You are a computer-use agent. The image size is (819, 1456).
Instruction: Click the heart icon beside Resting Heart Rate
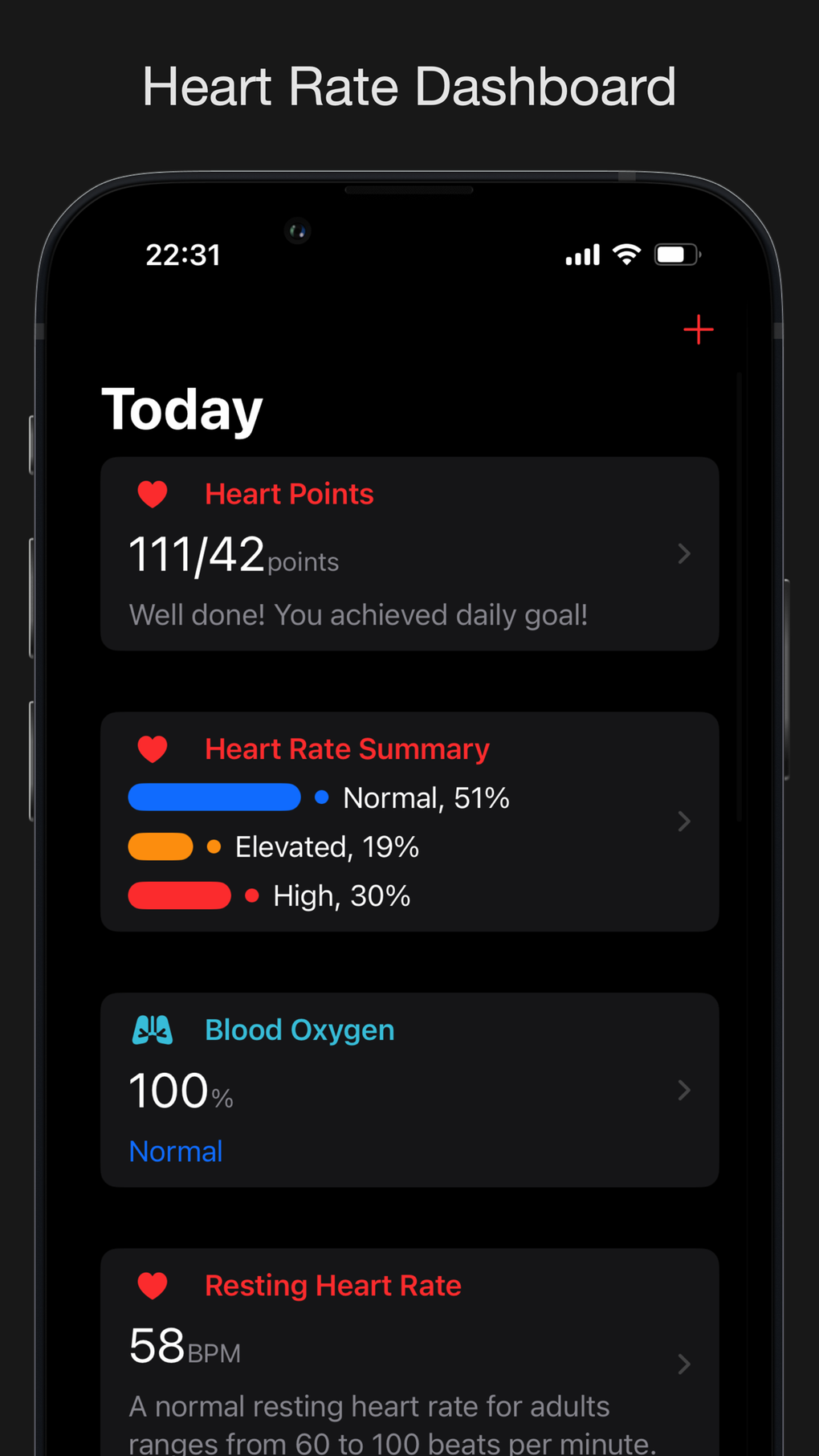click(x=153, y=1285)
